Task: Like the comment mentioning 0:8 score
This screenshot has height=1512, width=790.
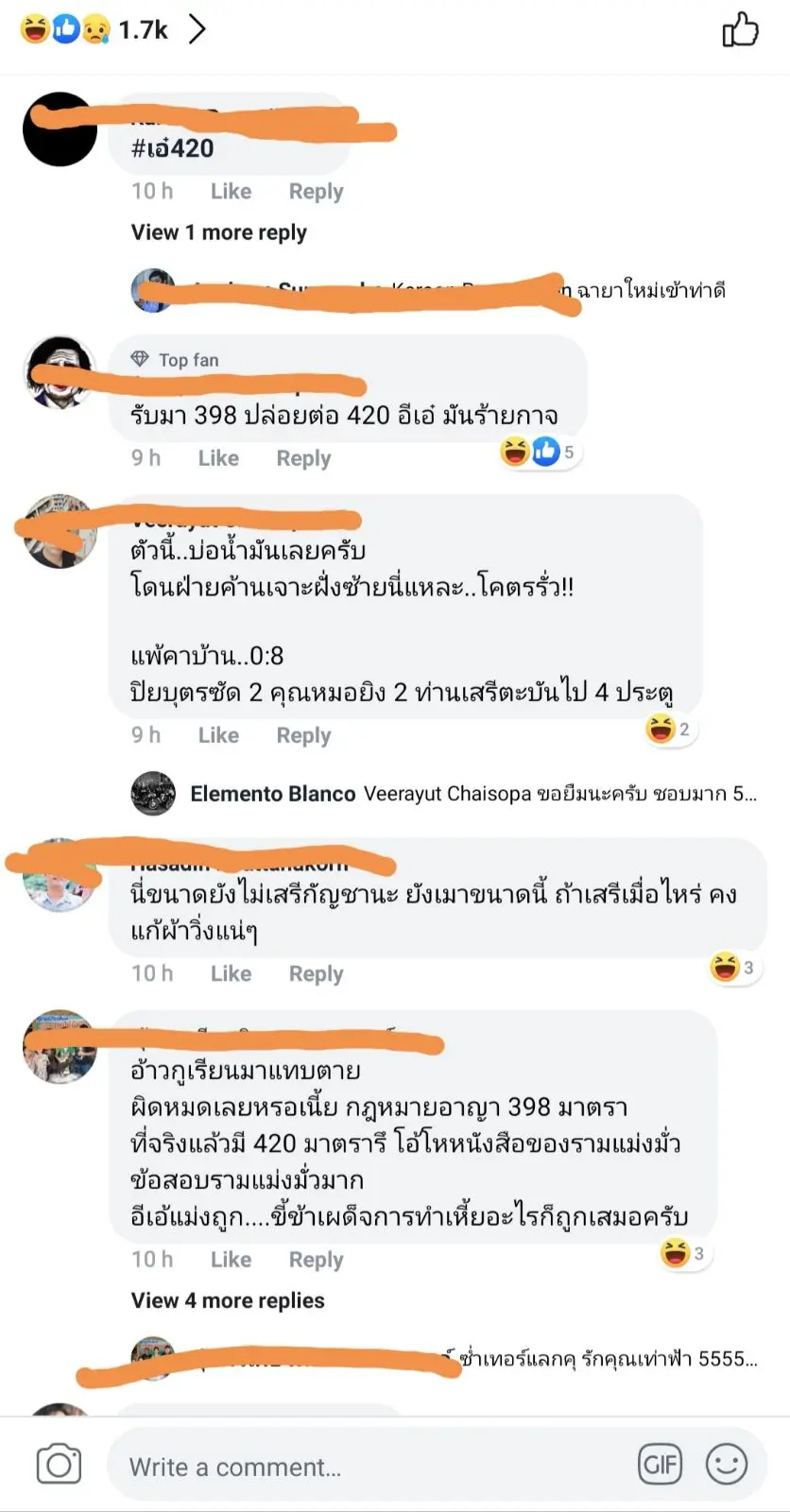Action: click(x=218, y=735)
